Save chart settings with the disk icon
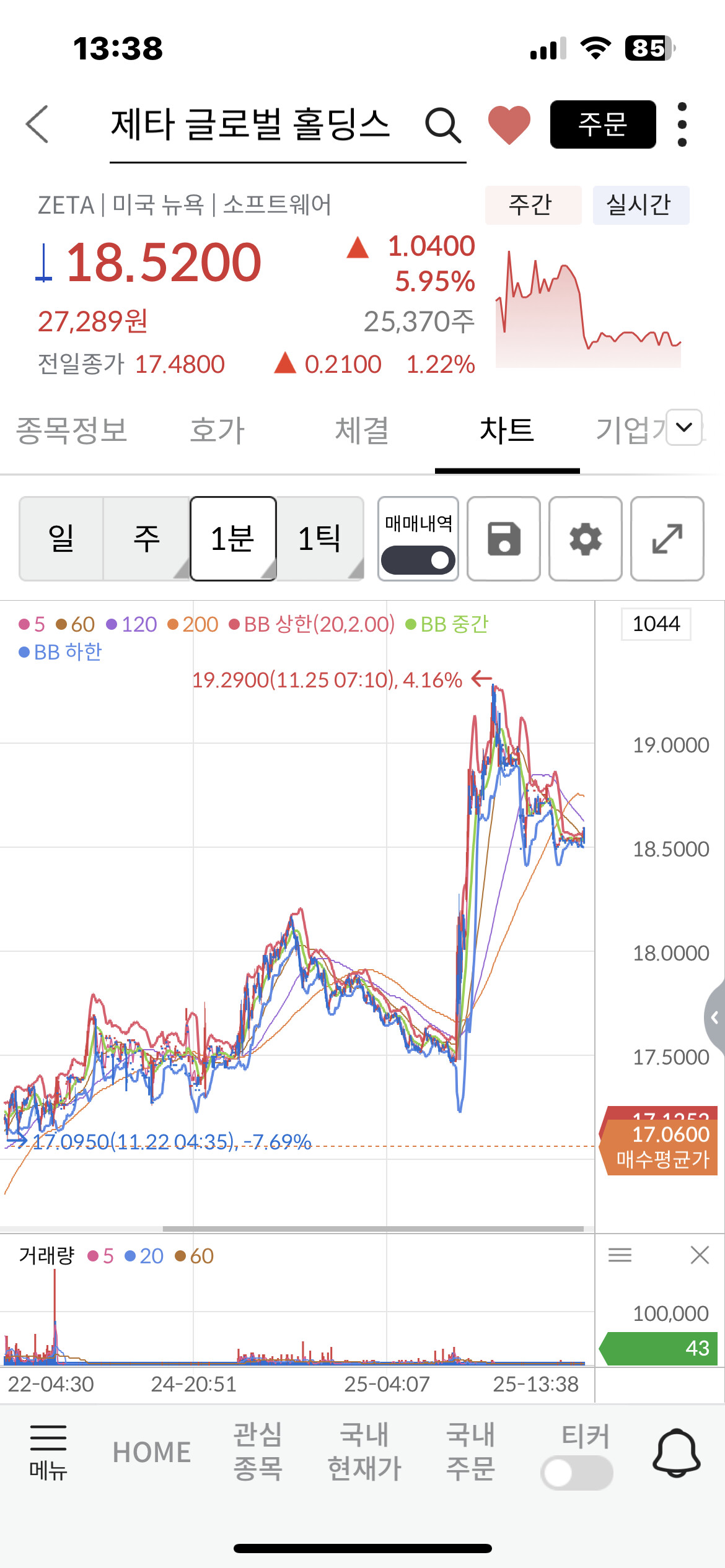 click(503, 538)
